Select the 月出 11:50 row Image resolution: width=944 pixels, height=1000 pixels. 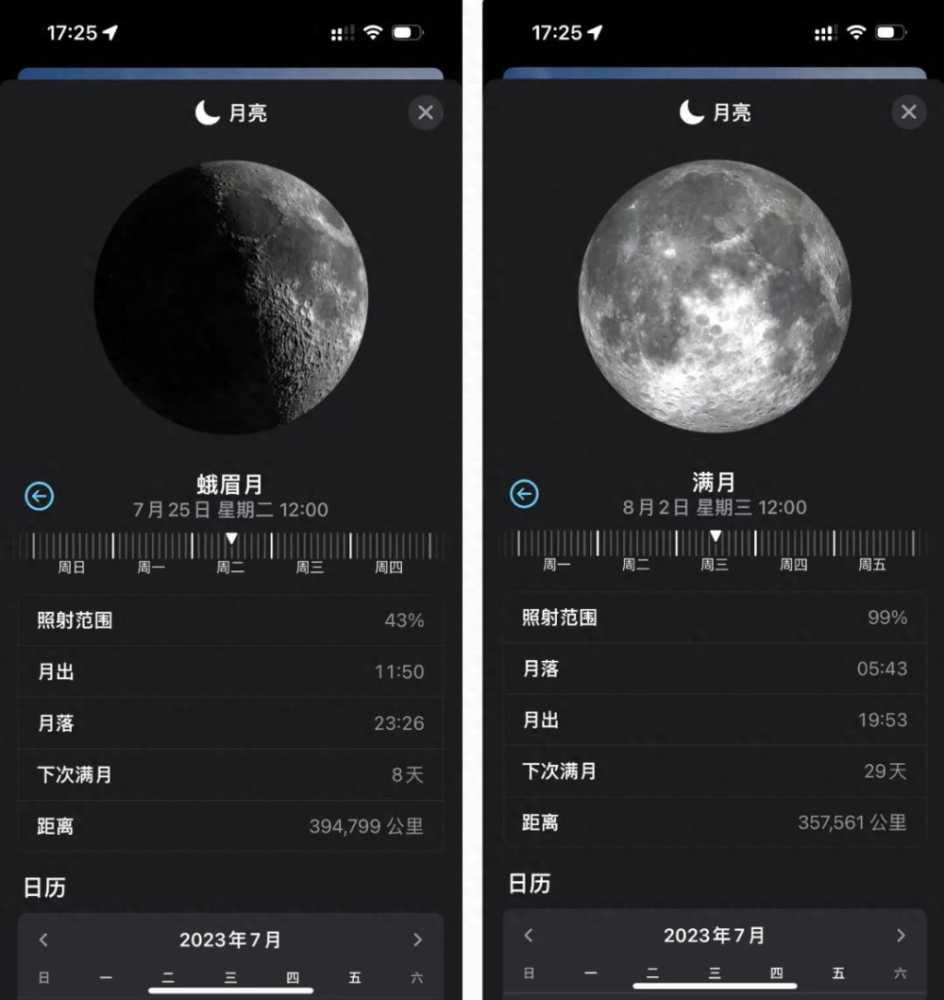(230, 671)
